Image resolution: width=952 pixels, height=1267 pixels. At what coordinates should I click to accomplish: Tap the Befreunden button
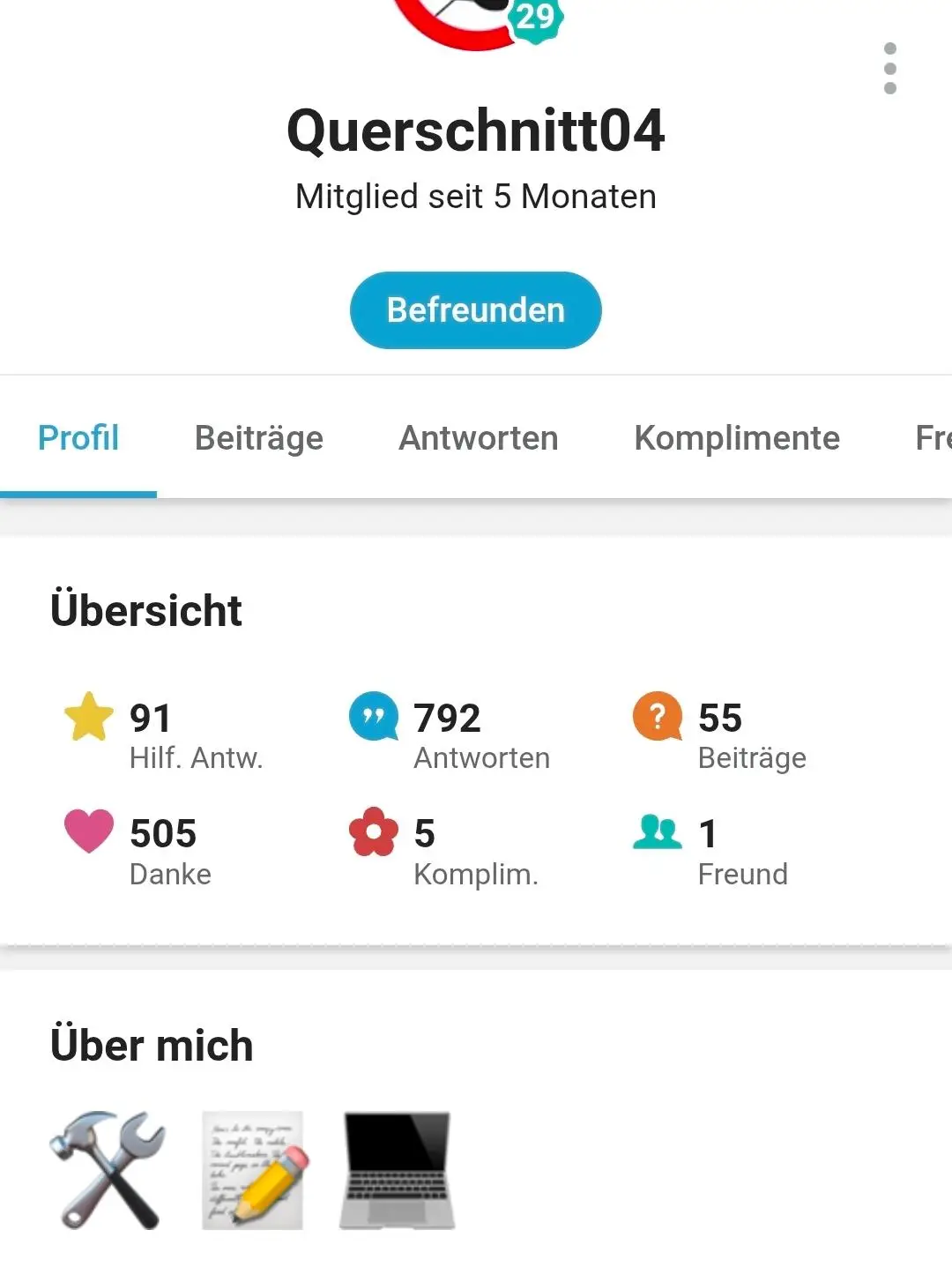click(x=476, y=310)
